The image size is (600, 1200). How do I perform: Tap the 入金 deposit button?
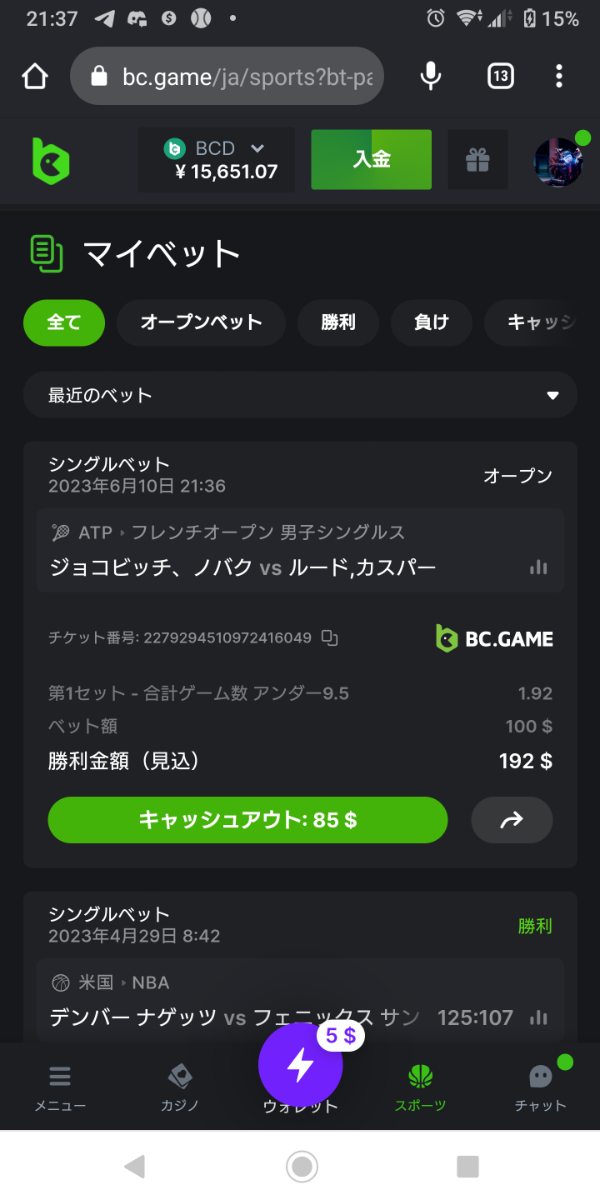pyautogui.click(x=371, y=159)
